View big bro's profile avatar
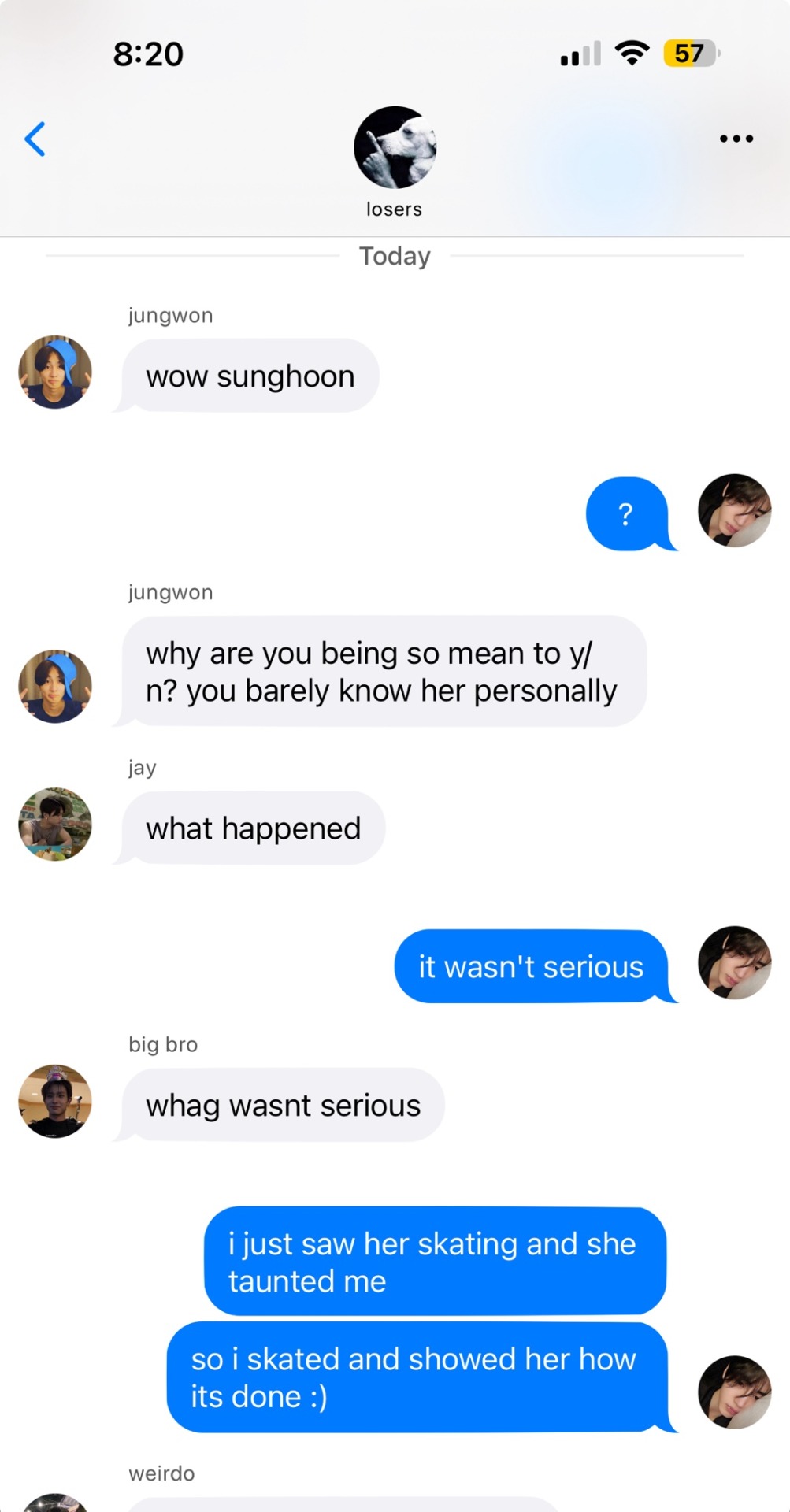 (x=55, y=1101)
